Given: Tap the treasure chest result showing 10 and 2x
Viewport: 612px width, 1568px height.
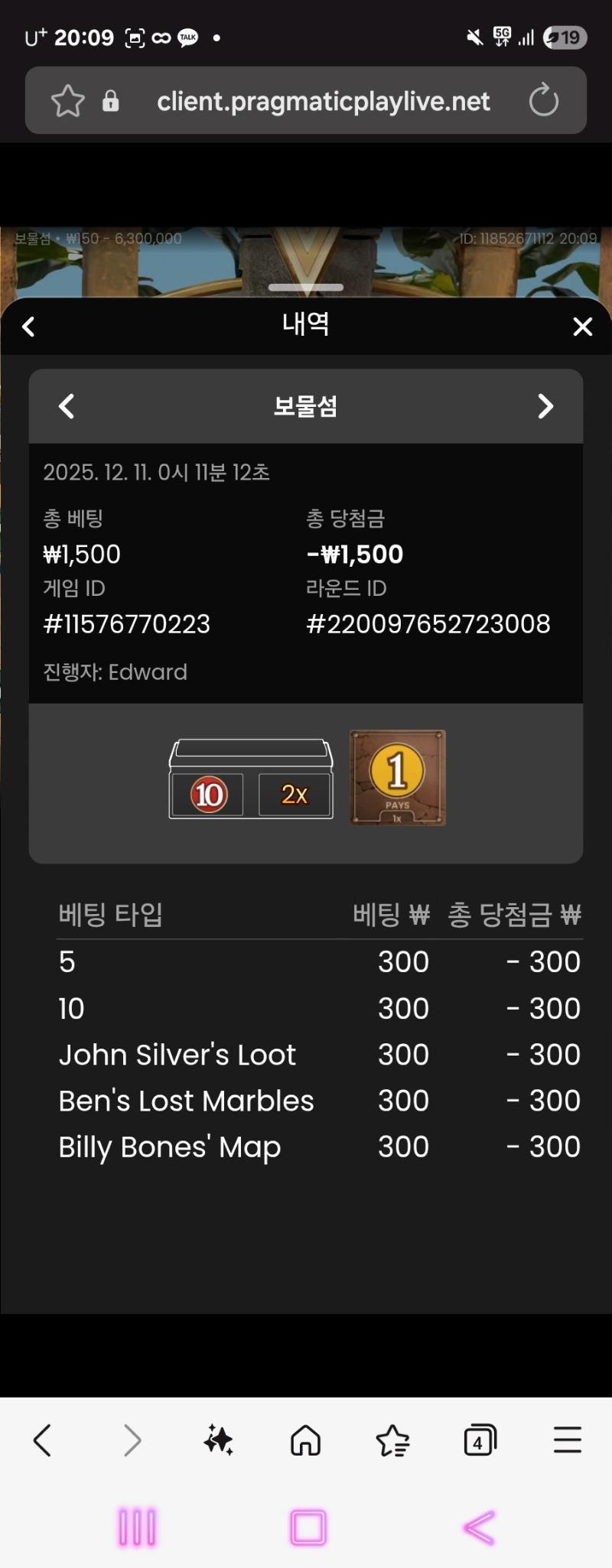Looking at the screenshot, I should coord(250,779).
